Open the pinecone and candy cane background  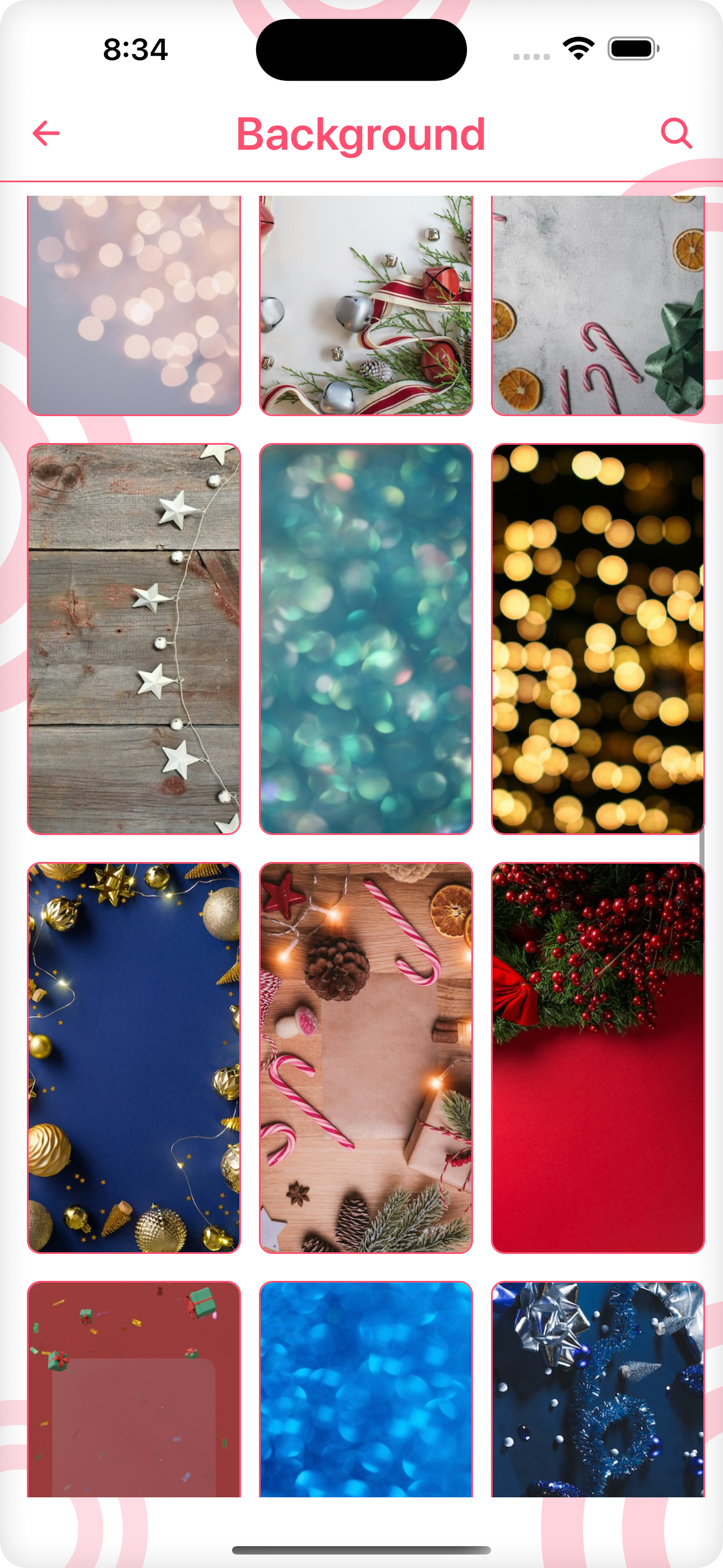coord(366,1057)
